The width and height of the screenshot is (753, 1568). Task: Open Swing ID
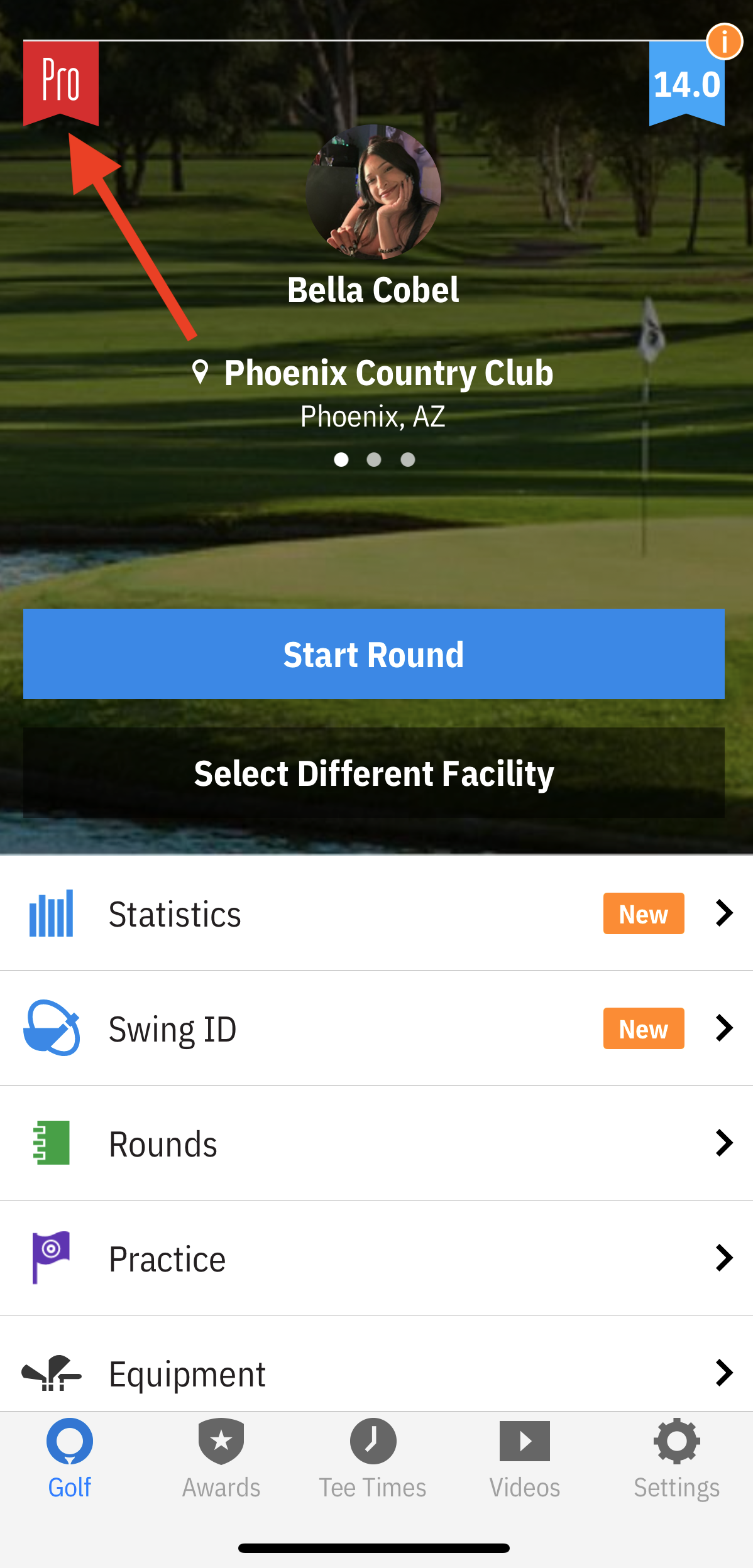(376, 1028)
